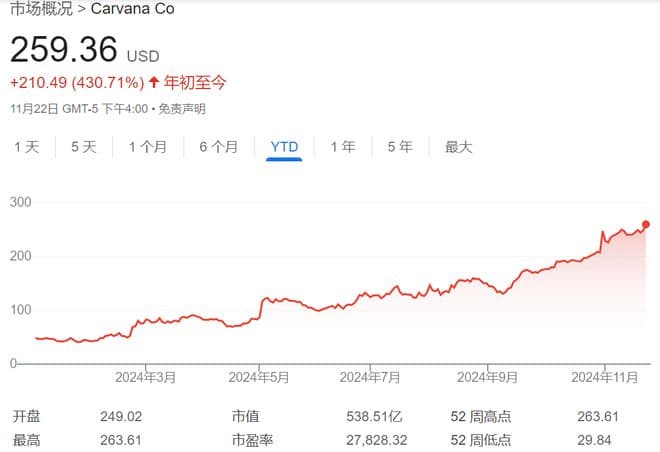Screen dimensions: 660x452
Task: Switch to the 1天 time range
Action: 27,147
